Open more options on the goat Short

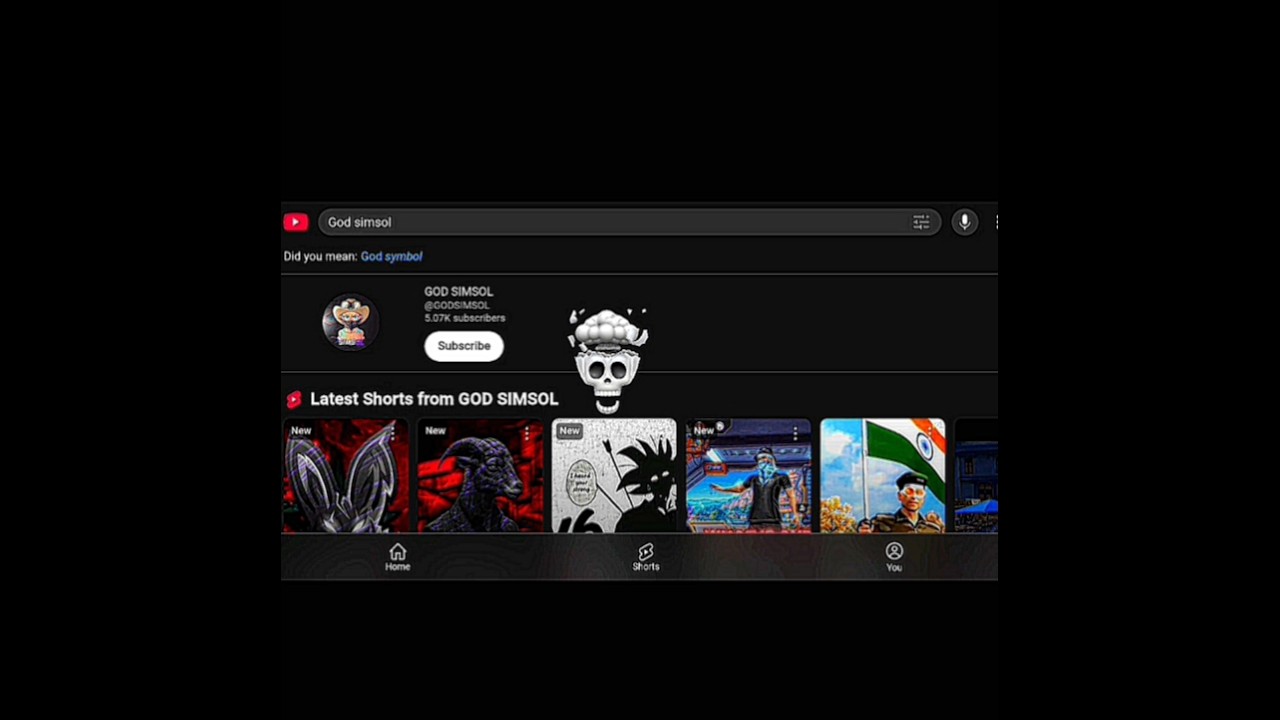click(527, 433)
